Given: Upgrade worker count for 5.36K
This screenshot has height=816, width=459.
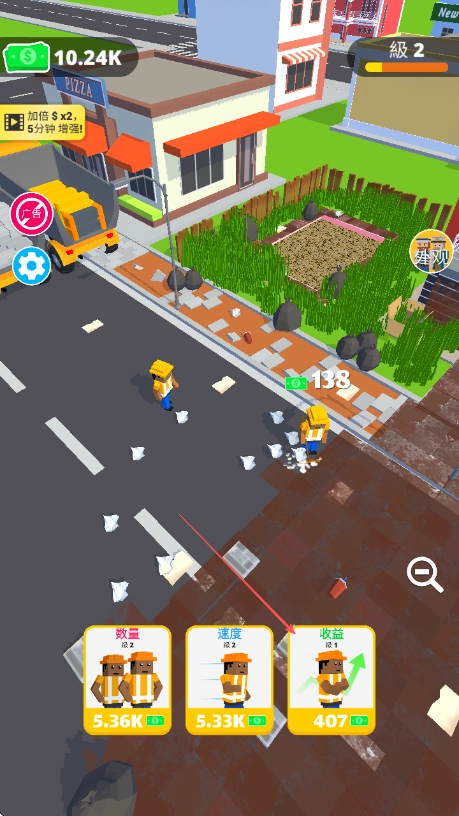Looking at the screenshot, I should 128,680.
